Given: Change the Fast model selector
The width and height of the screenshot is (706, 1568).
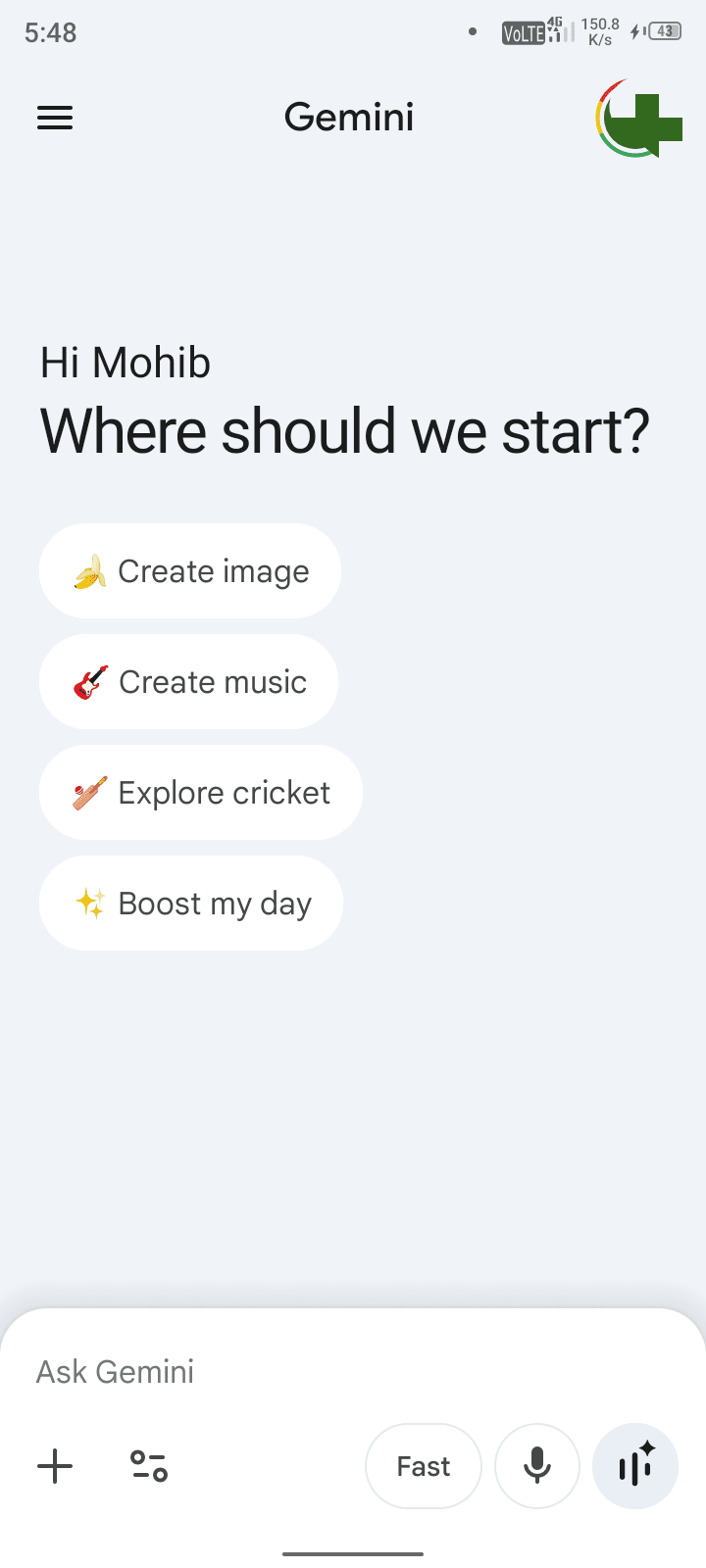Looking at the screenshot, I should [x=424, y=1467].
